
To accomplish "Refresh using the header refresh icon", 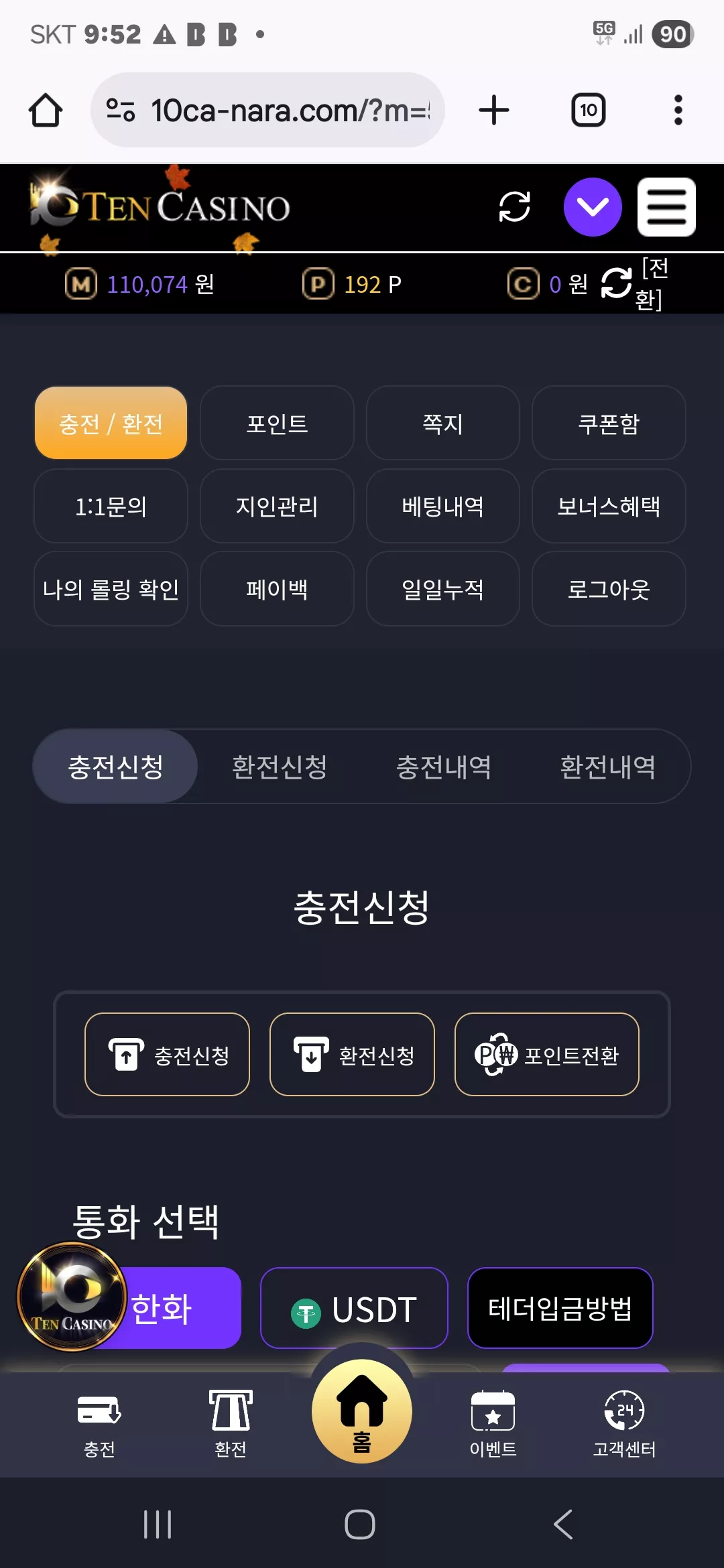I will 515,206.
